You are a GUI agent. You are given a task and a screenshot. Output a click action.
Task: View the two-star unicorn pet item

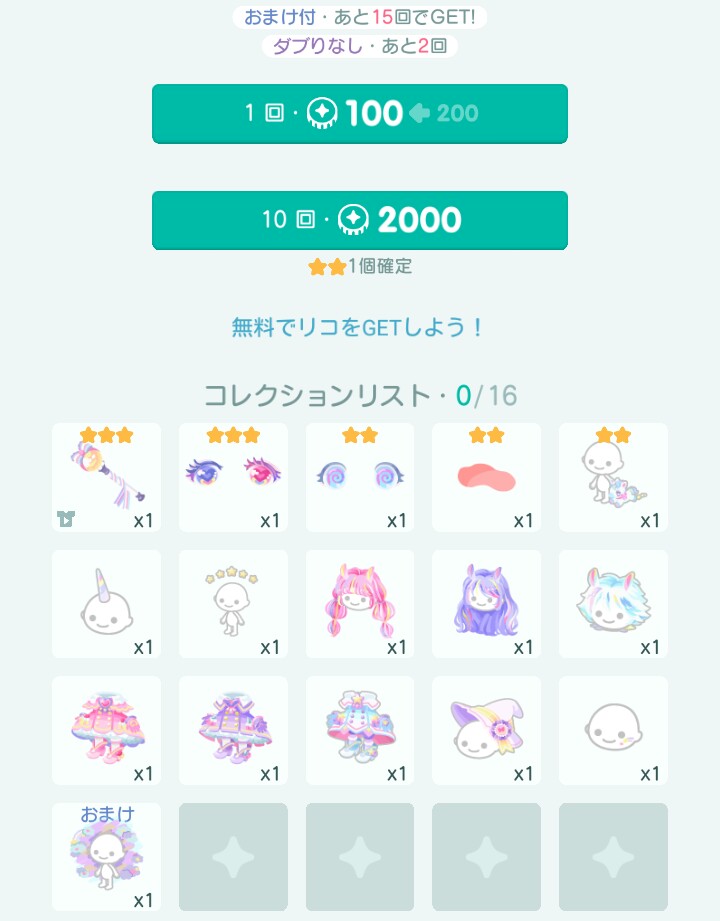[613, 477]
